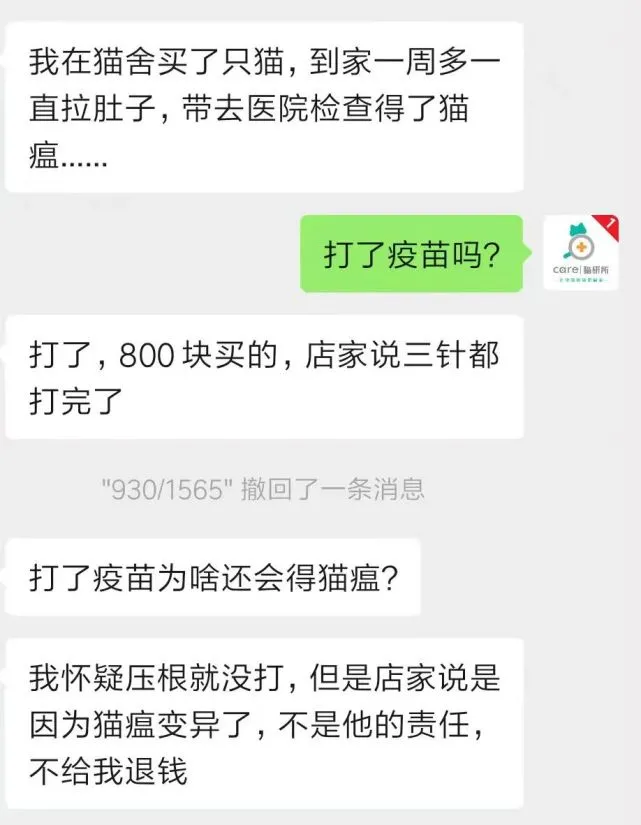
Task: Open the care猫研所 sender avatar profile
Action: click(581, 252)
